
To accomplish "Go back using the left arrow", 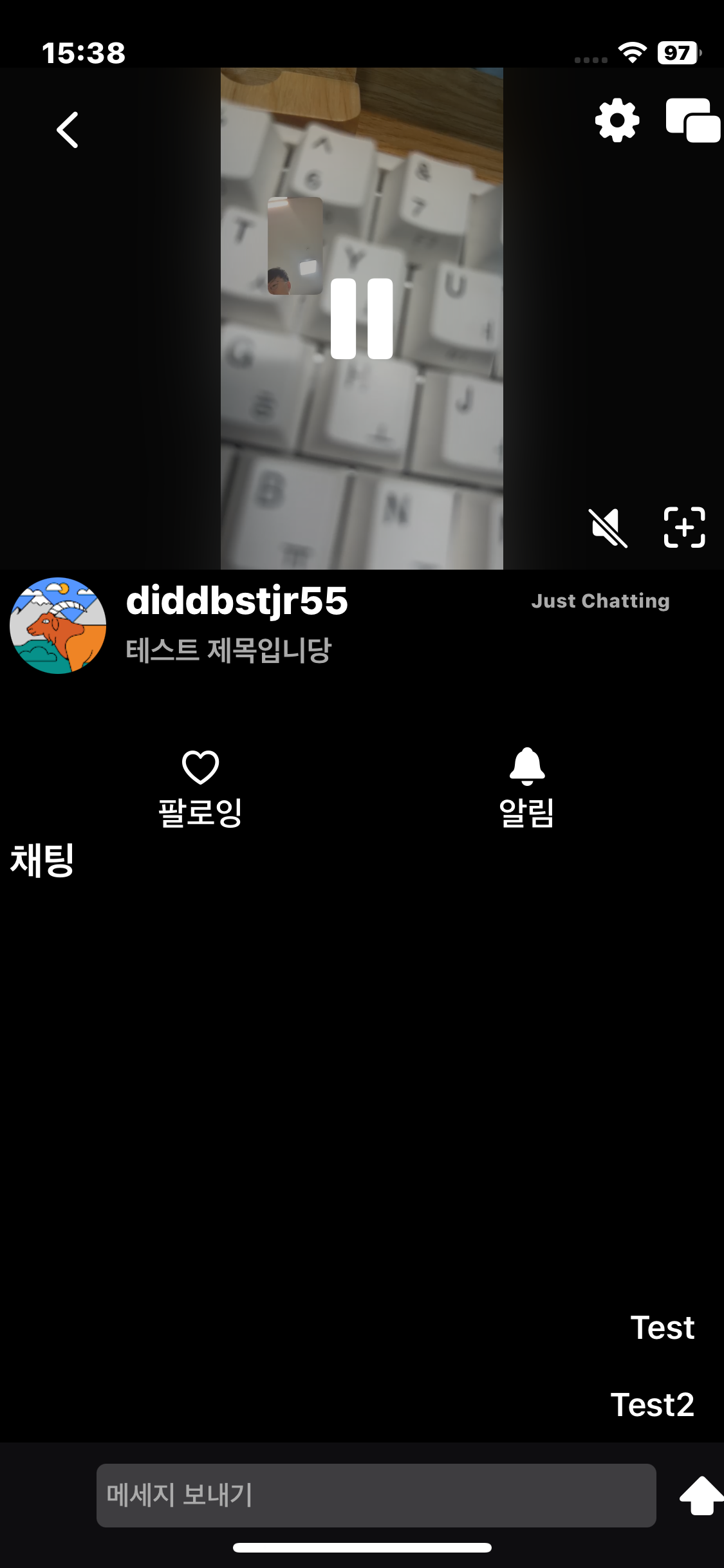I will [x=67, y=130].
